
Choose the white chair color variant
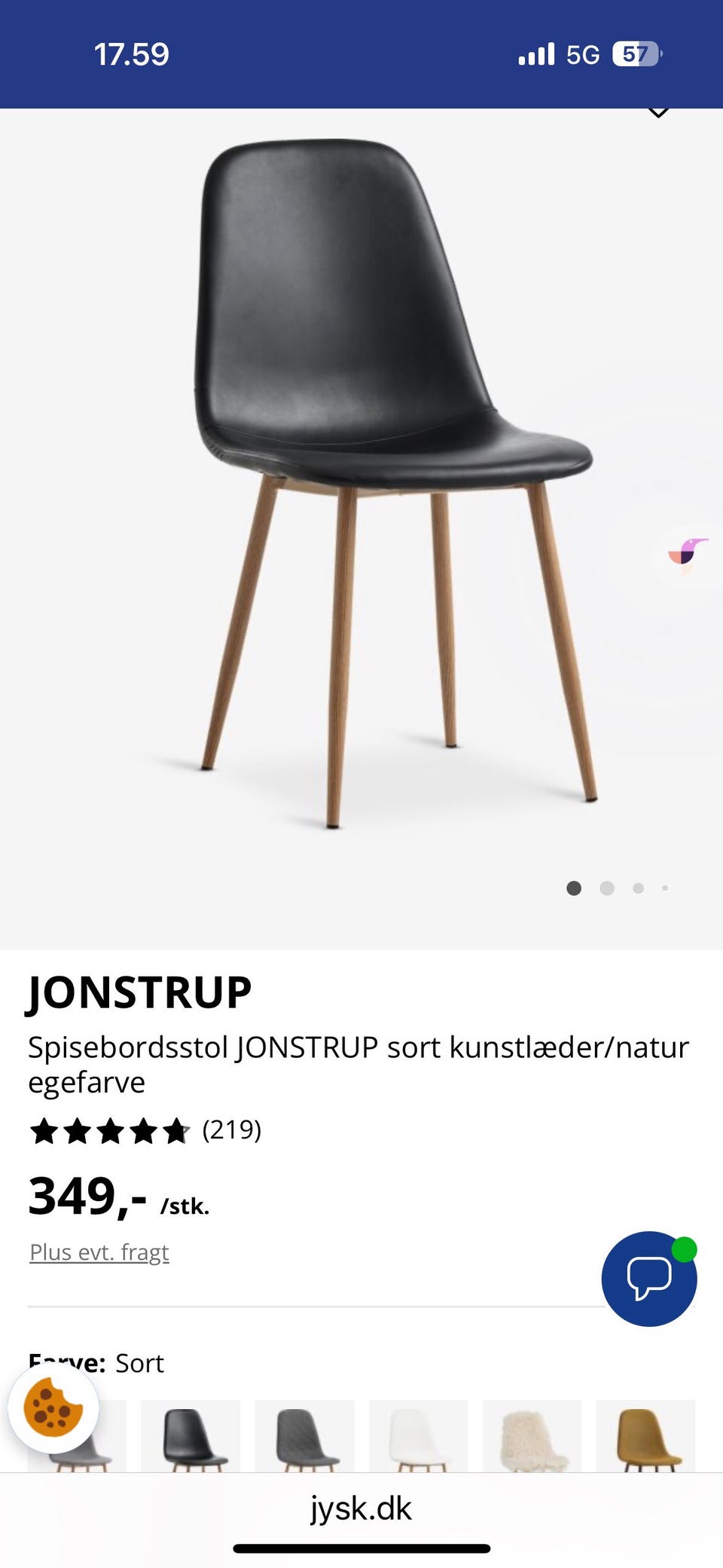(418, 1435)
